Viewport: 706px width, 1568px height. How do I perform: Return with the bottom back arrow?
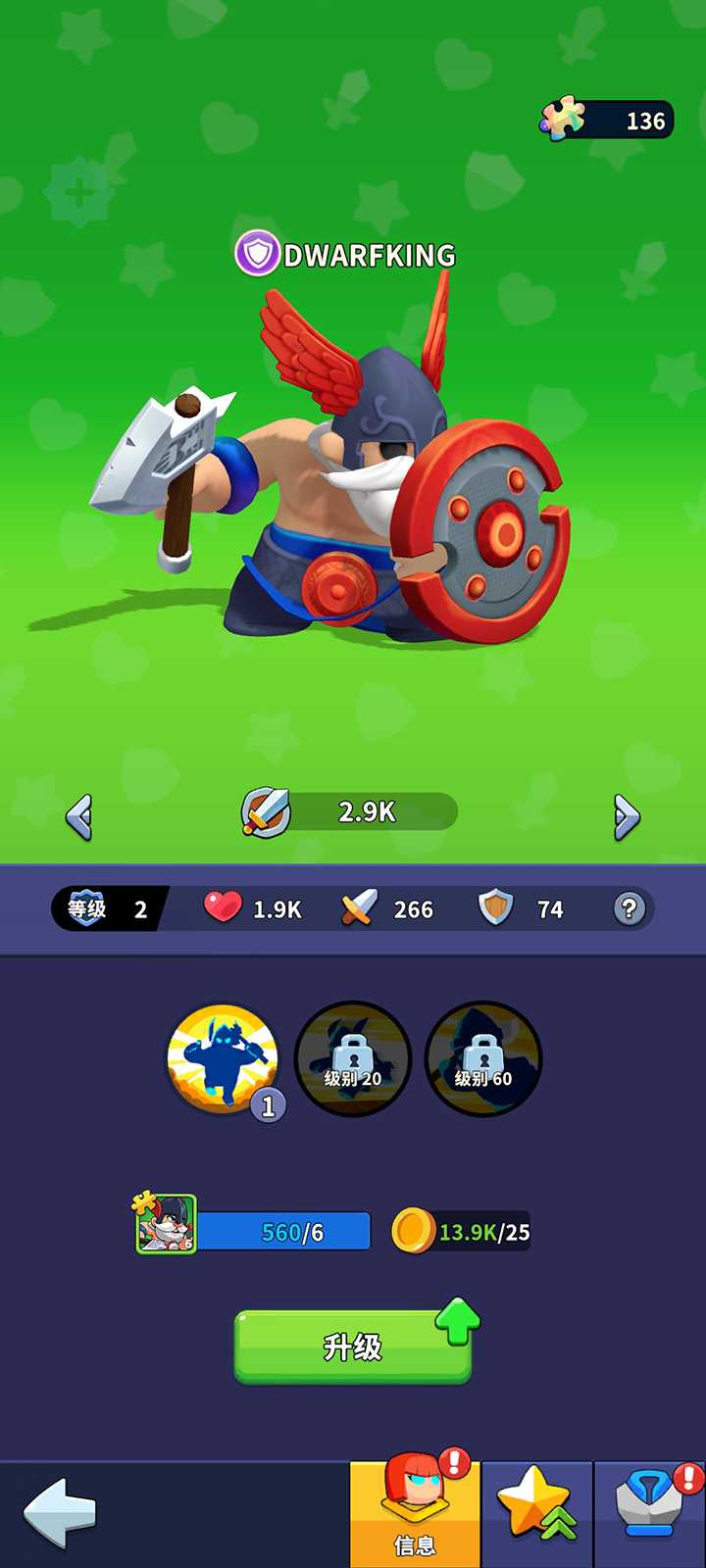click(60, 1513)
